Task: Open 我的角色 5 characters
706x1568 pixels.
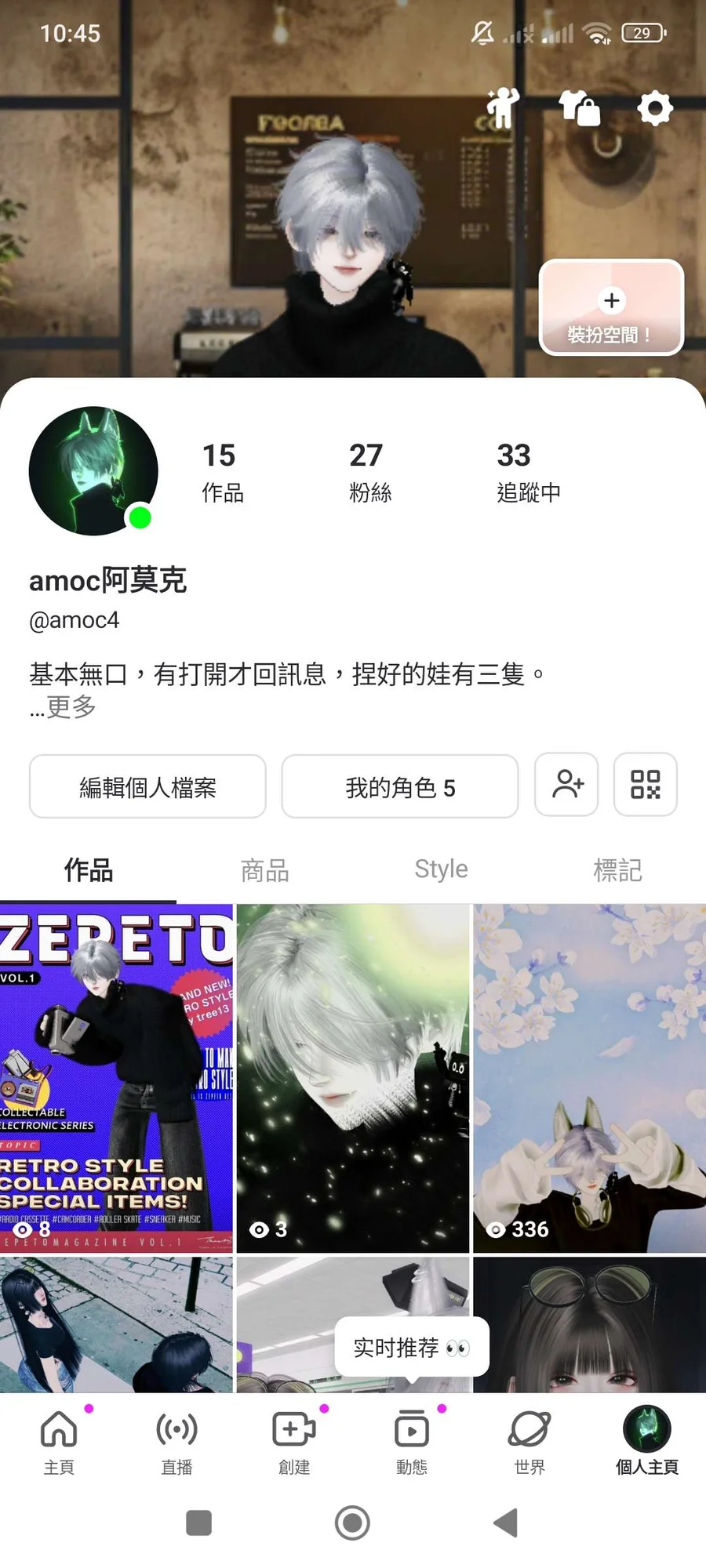Action: tap(399, 786)
